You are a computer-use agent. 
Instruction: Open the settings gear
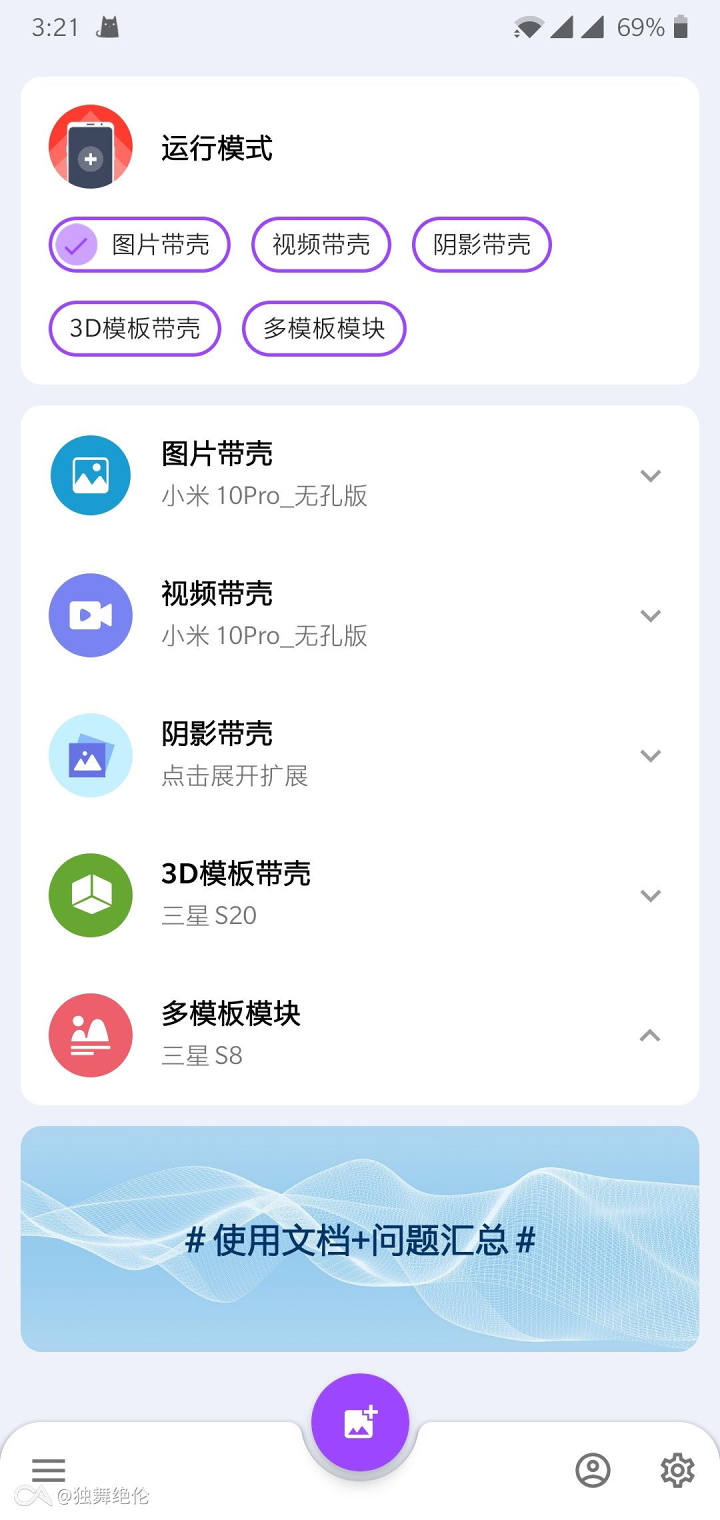[x=677, y=1470]
